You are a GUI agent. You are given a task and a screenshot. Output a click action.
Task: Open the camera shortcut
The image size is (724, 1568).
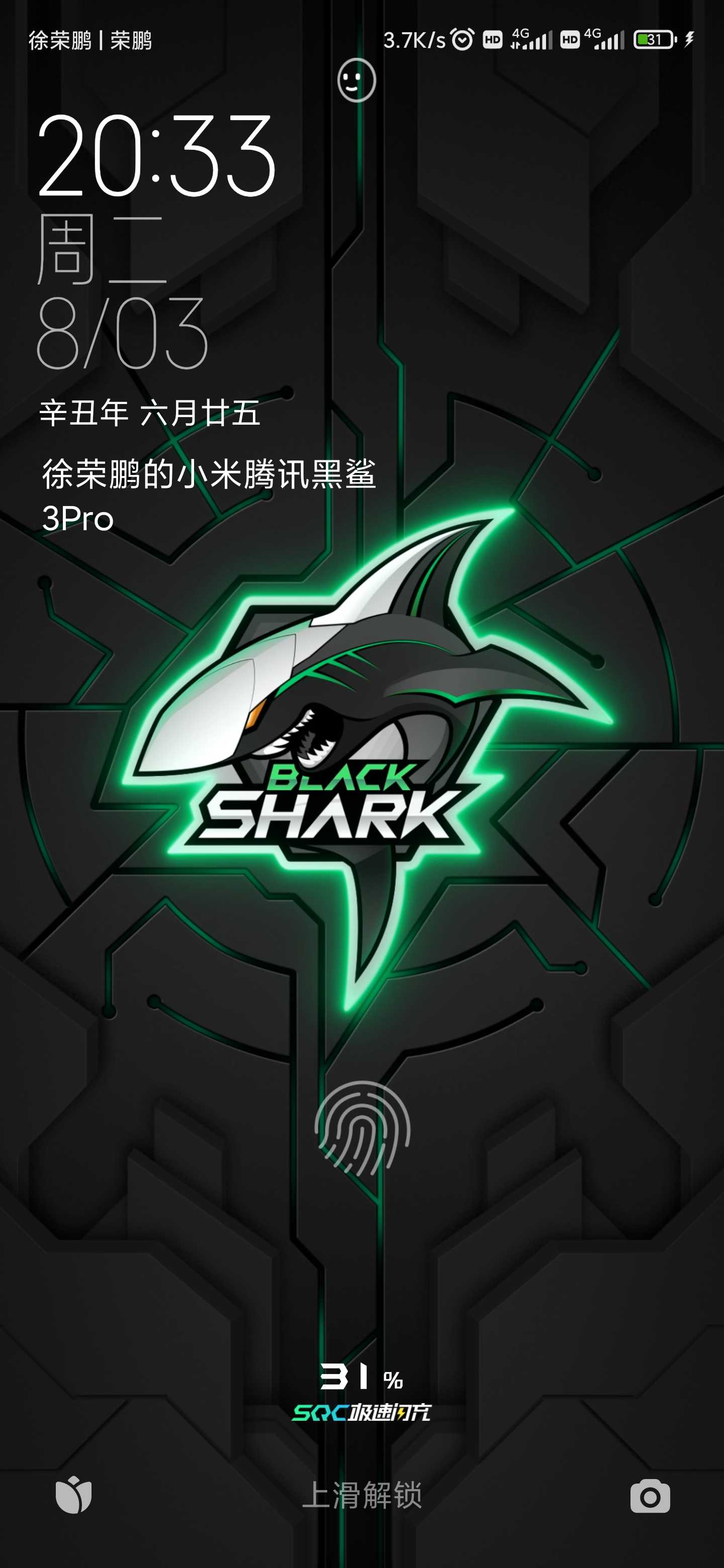[x=650, y=1496]
